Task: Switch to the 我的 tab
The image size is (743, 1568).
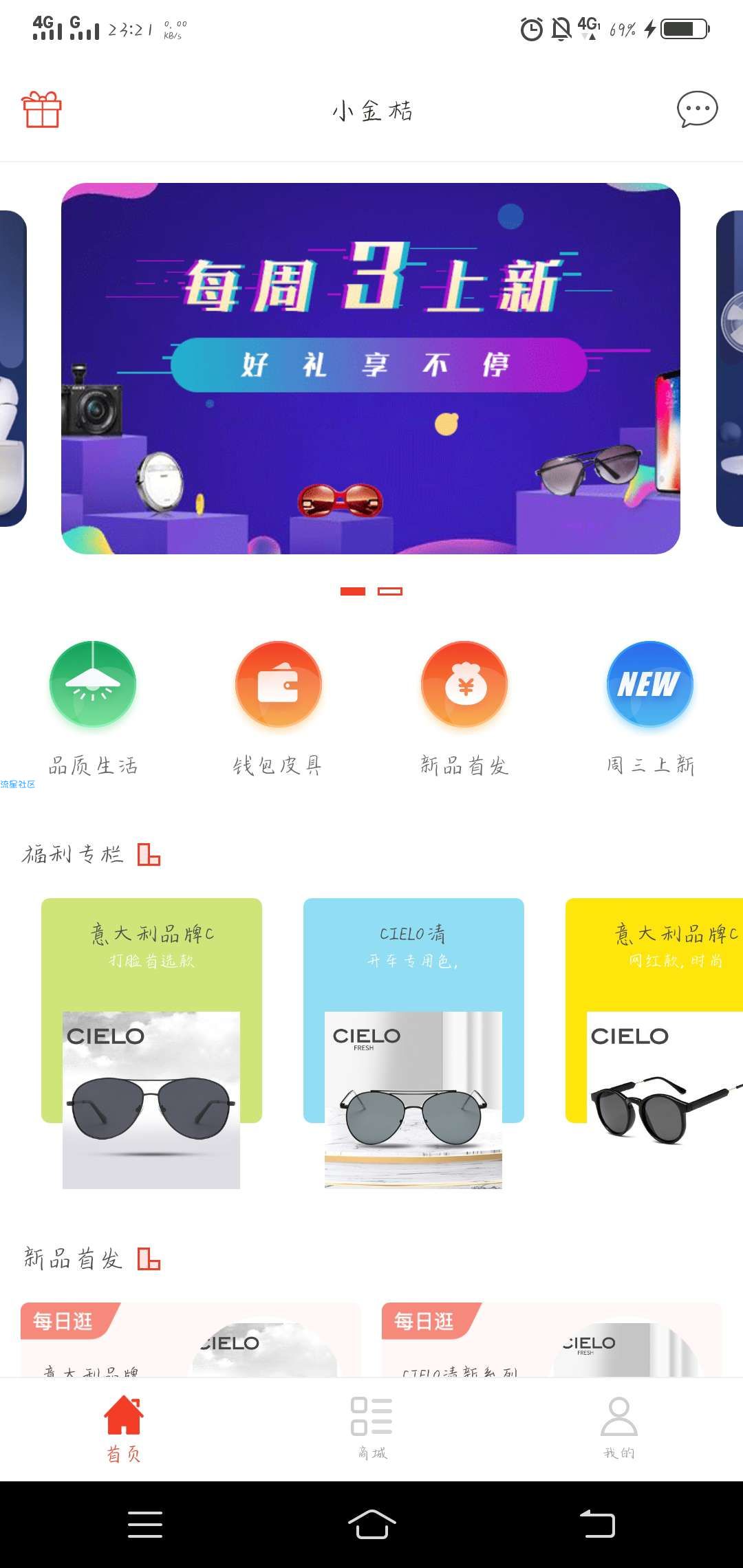Action: [x=619, y=1428]
